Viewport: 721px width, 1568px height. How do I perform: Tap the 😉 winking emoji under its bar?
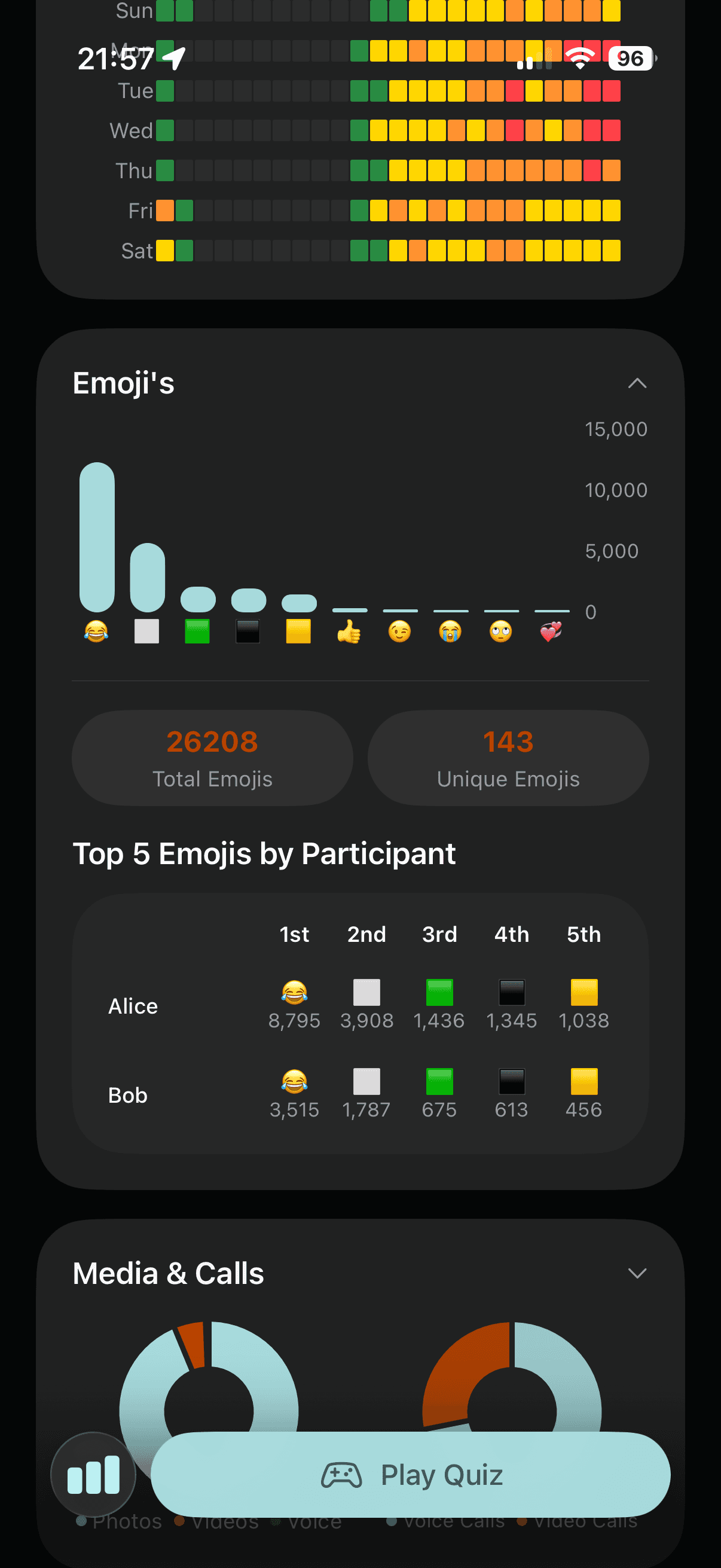point(399,632)
